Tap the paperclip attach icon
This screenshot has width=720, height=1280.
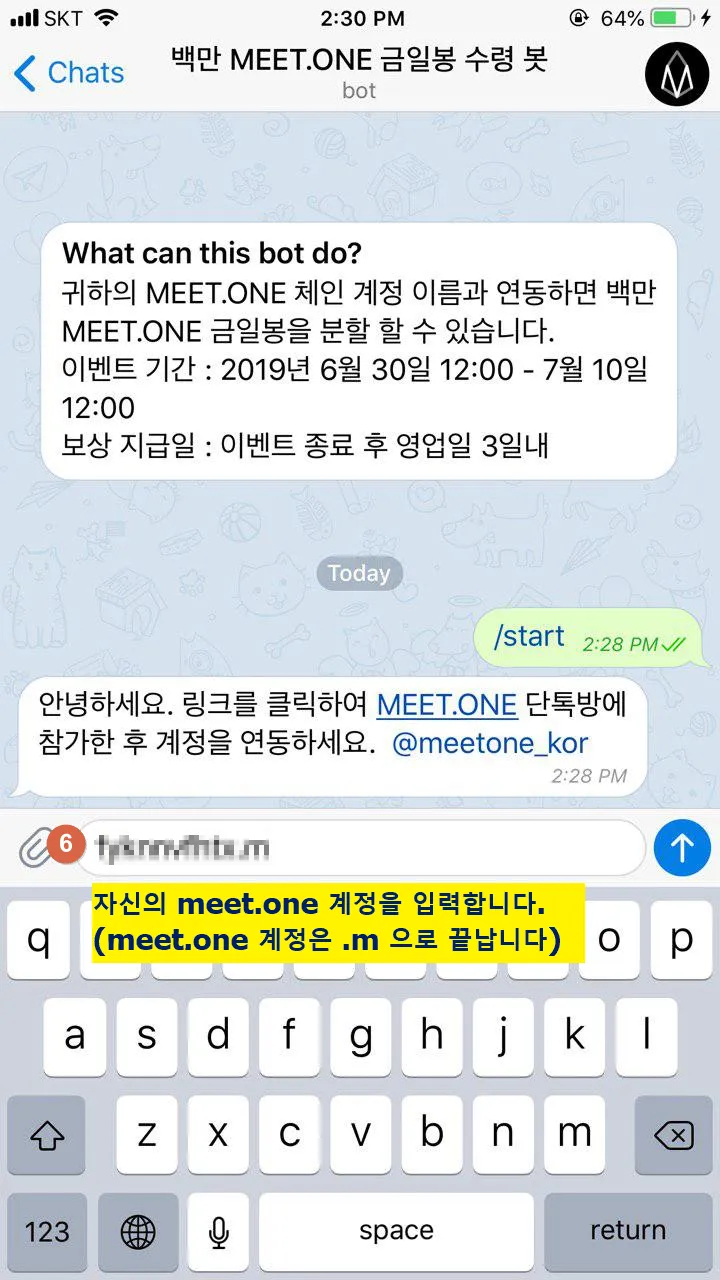pyautogui.click(x=39, y=849)
